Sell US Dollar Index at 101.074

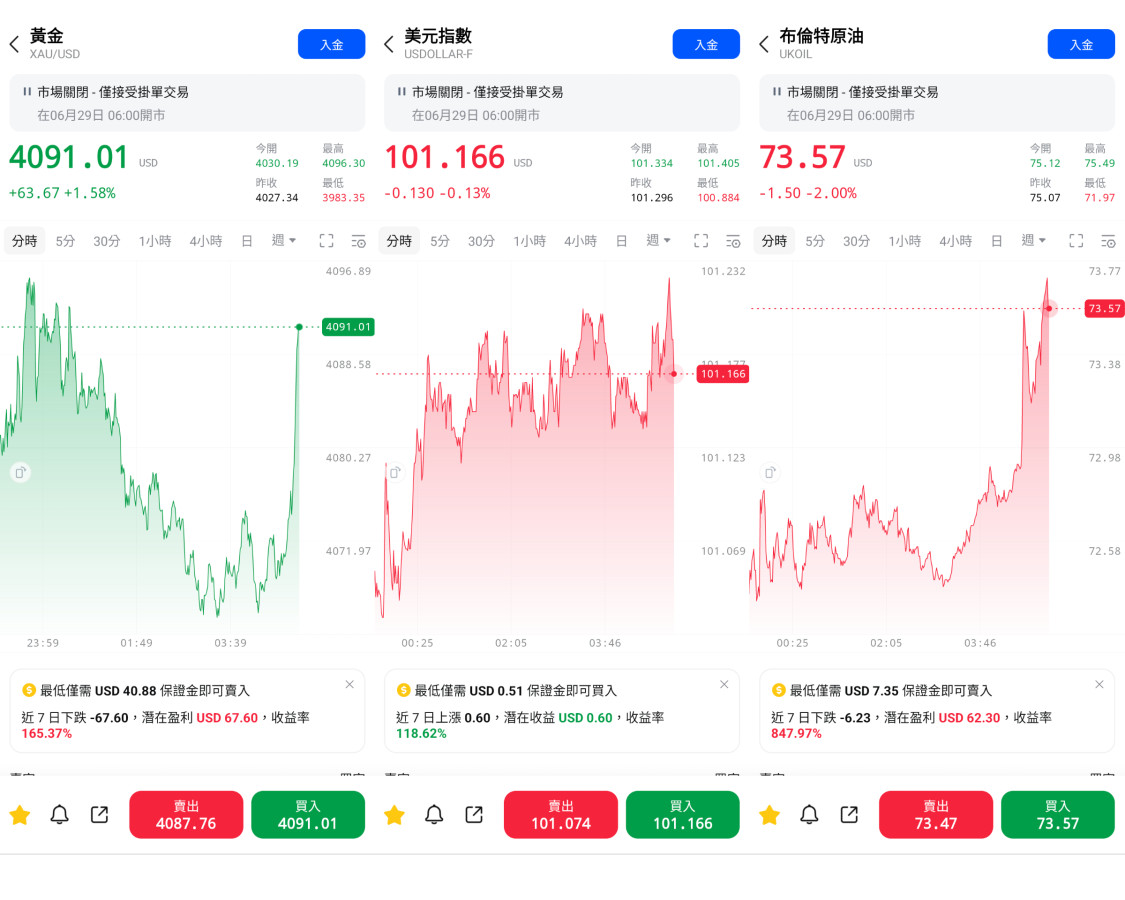pos(561,815)
